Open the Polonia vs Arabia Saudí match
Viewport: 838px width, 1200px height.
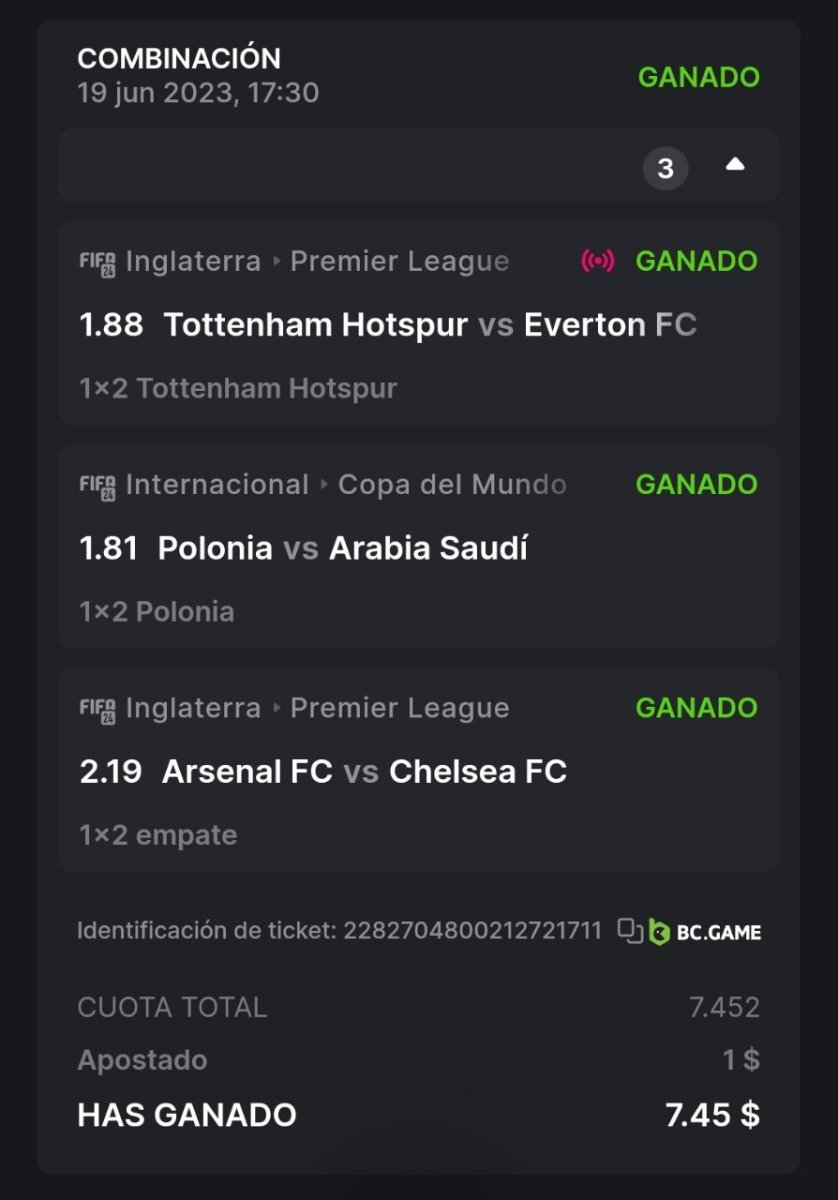(x=342, y=548)
